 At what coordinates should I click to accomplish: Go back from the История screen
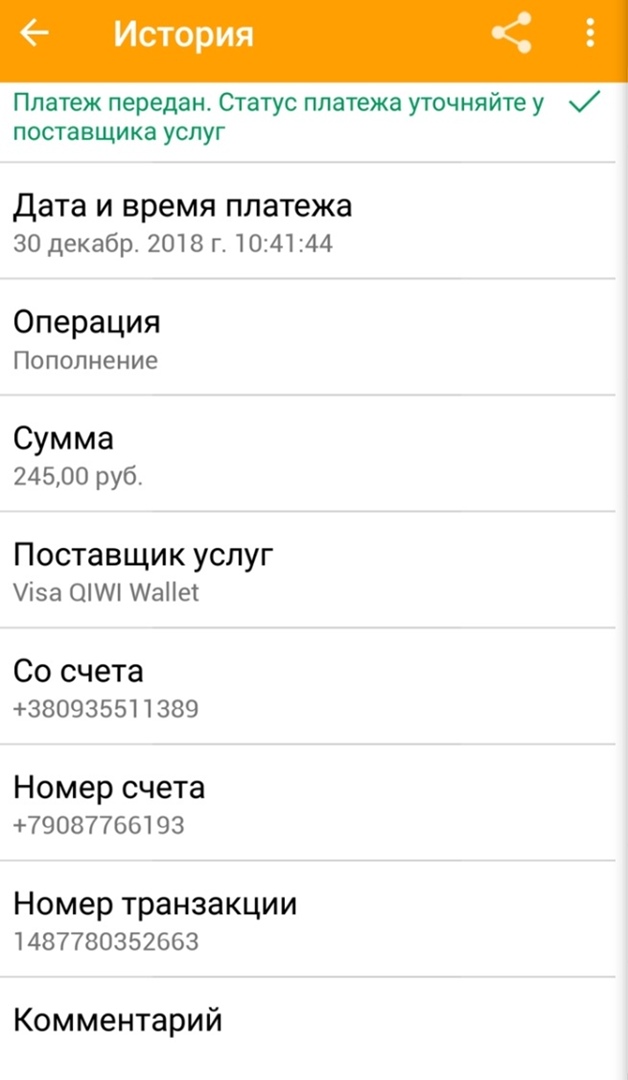35,34
